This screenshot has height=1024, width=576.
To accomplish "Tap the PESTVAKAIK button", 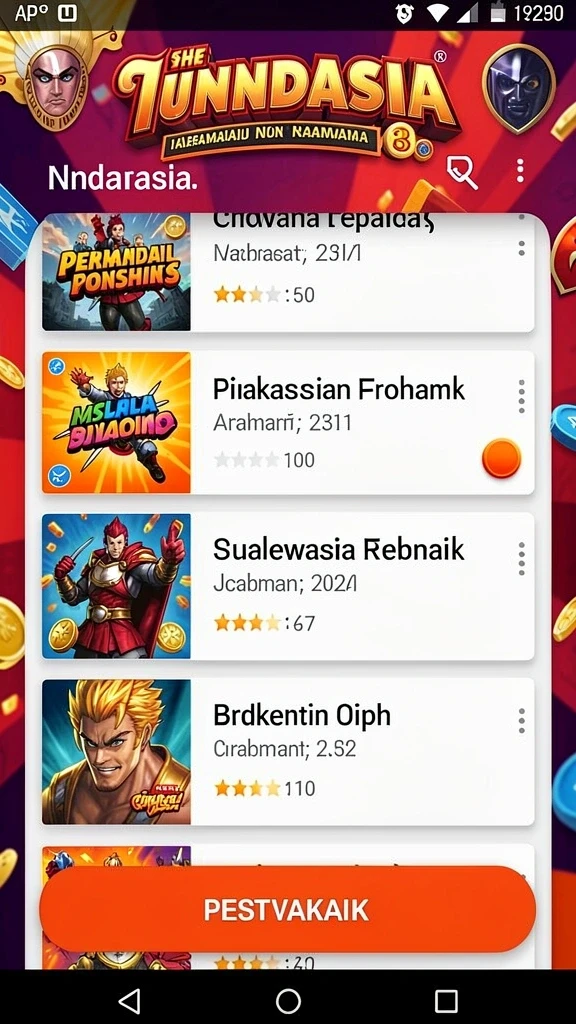I will [287, 910].
